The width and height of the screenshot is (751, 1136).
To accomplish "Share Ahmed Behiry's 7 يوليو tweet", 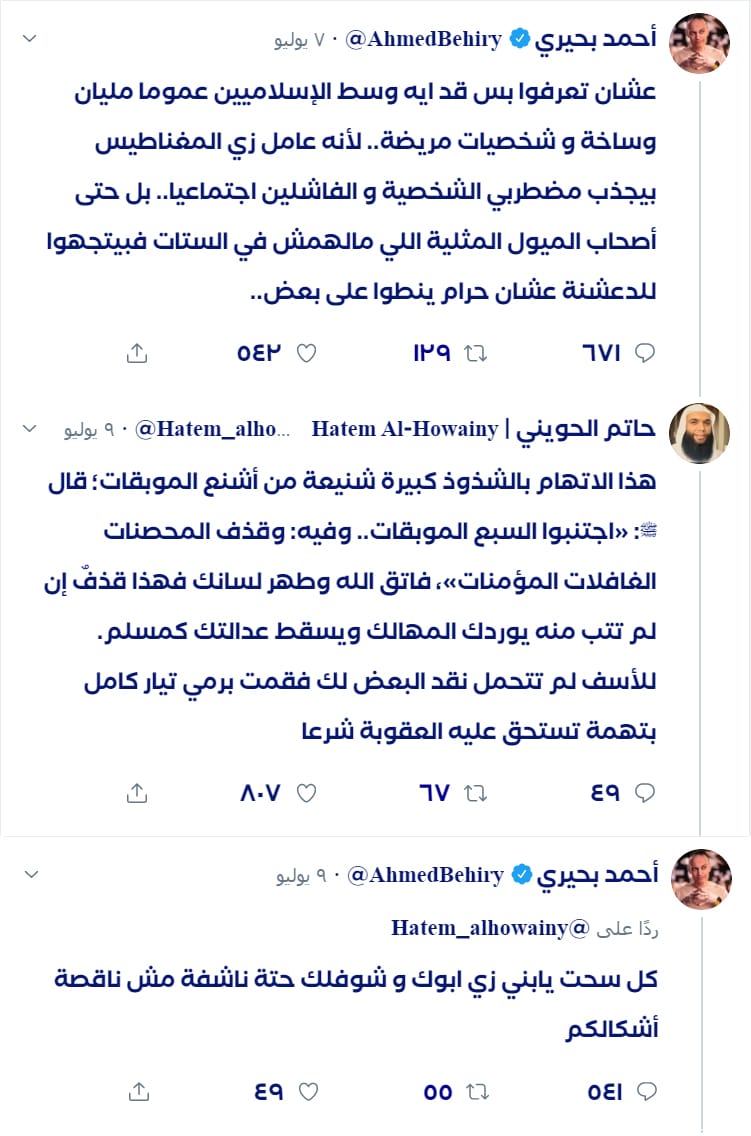I will tap(137, 353).
